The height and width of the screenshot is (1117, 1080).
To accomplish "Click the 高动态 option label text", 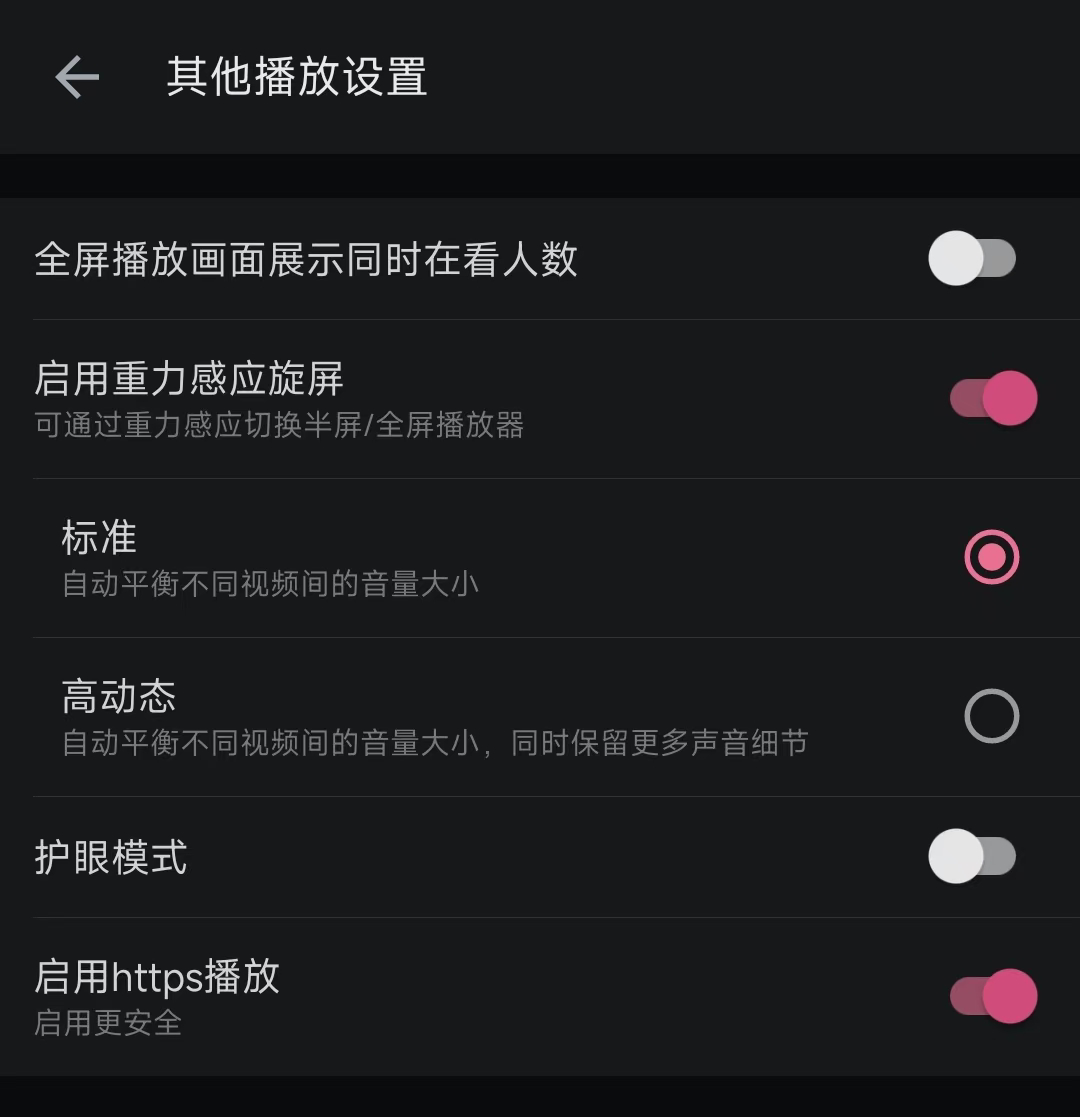I will click(119, 697).
